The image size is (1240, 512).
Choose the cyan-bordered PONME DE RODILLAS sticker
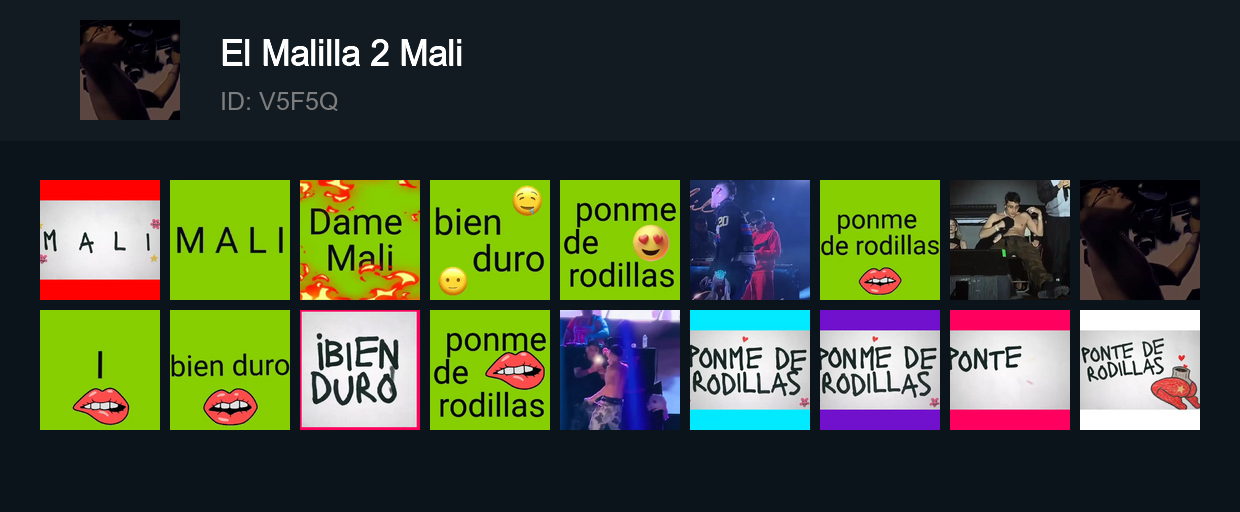click(750, 370)
